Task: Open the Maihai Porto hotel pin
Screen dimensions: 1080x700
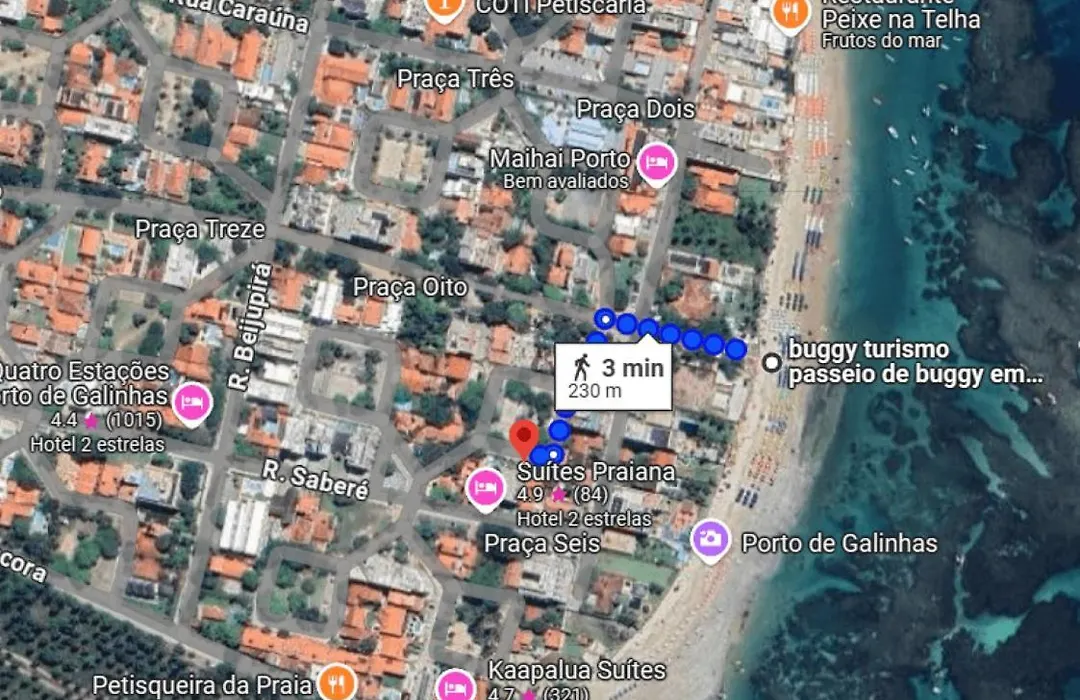Action: point(656,163)
